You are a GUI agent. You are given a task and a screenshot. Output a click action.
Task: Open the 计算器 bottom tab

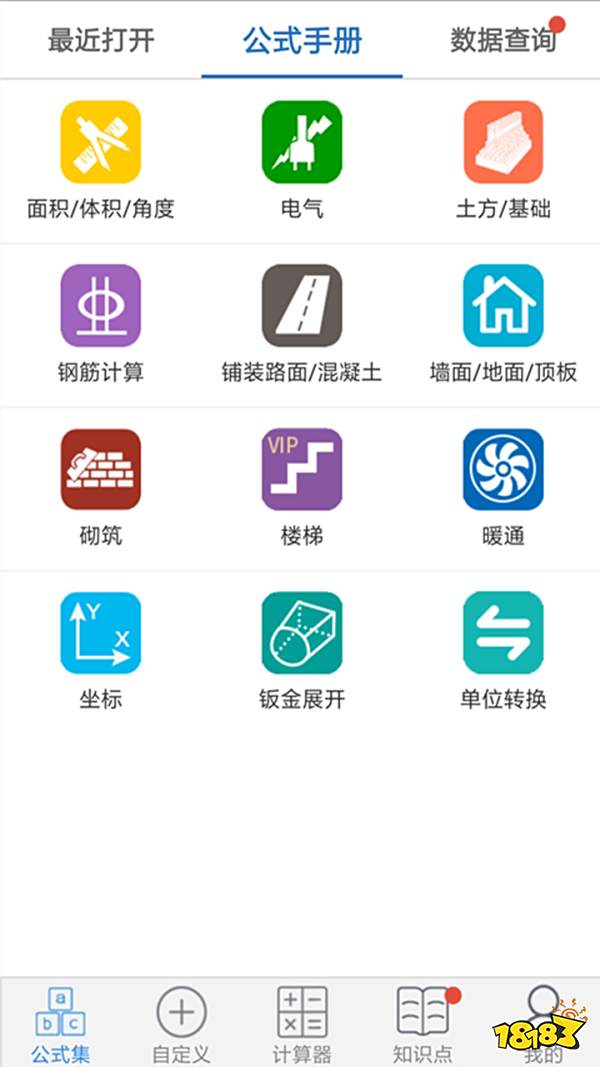point(302,1022)
